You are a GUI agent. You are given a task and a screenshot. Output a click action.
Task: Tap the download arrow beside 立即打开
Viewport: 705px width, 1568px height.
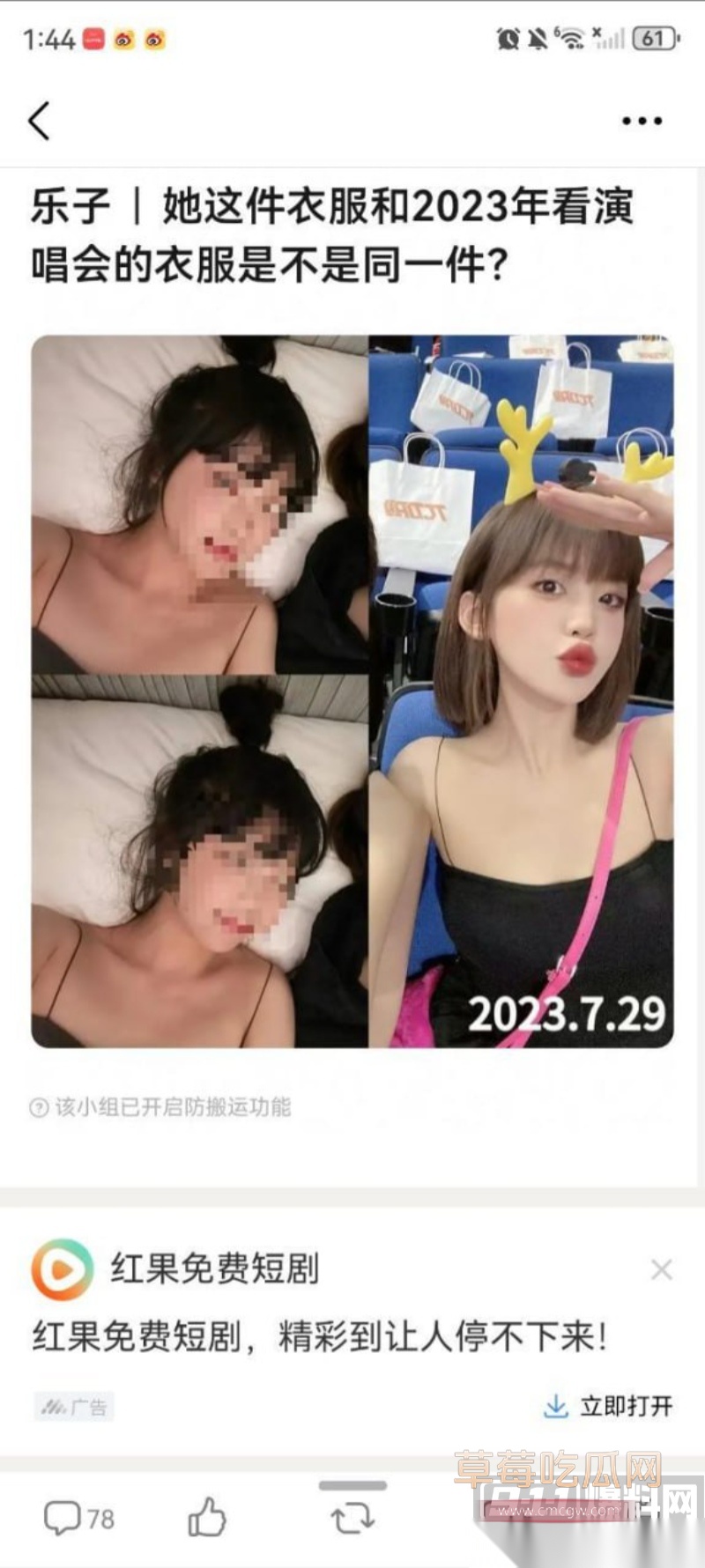558,1406
